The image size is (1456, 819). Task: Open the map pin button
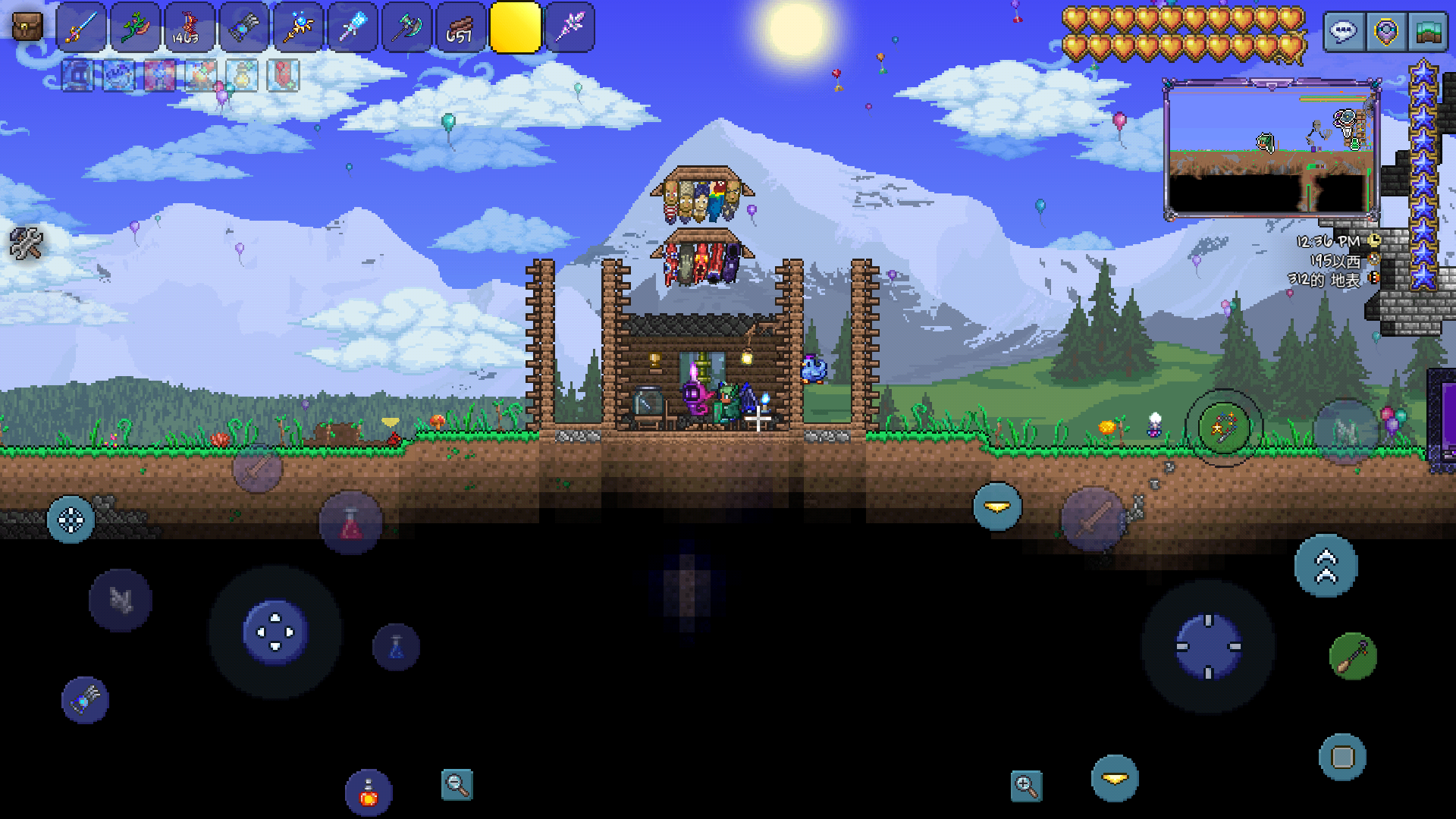tap(1386, 32)
